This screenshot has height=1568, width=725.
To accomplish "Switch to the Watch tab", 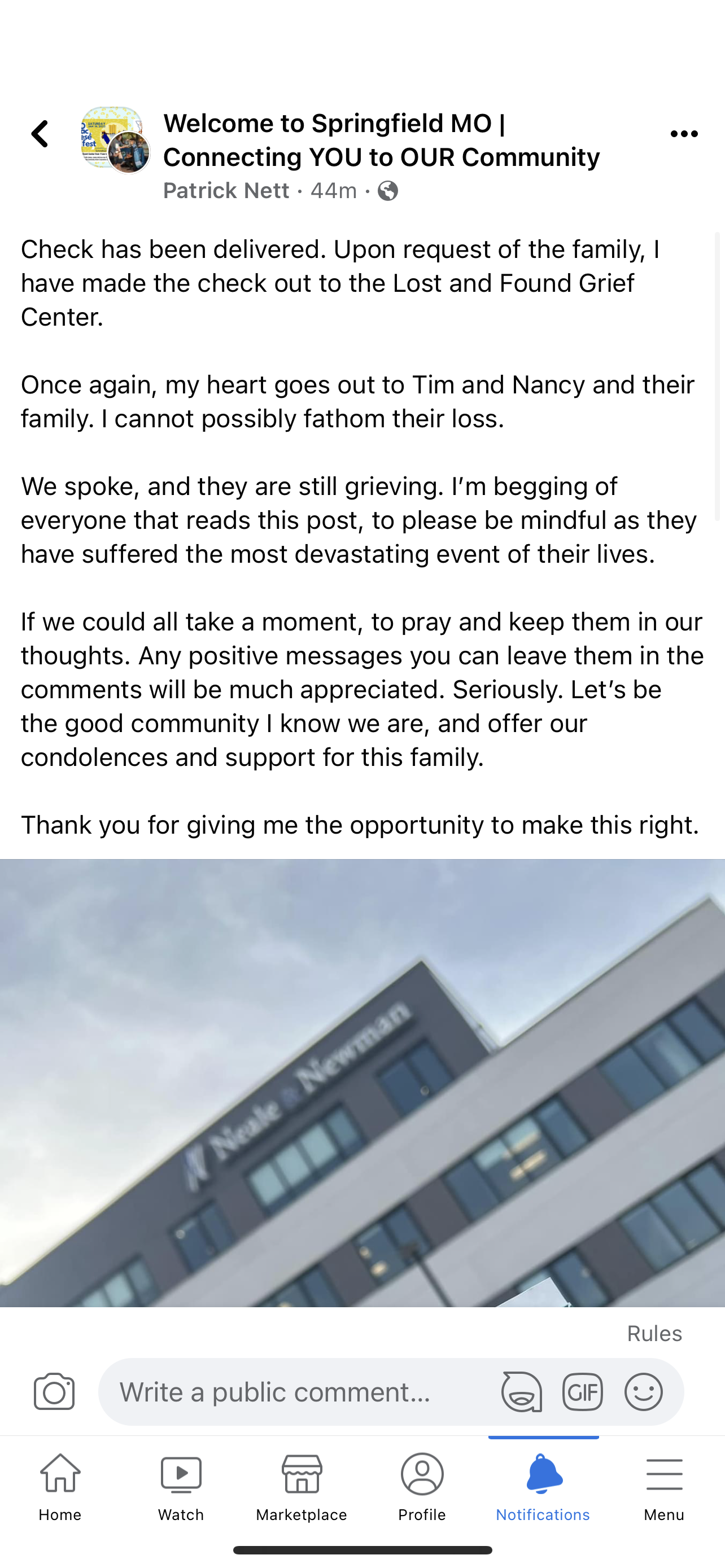I will click(x=181, y=1486).
